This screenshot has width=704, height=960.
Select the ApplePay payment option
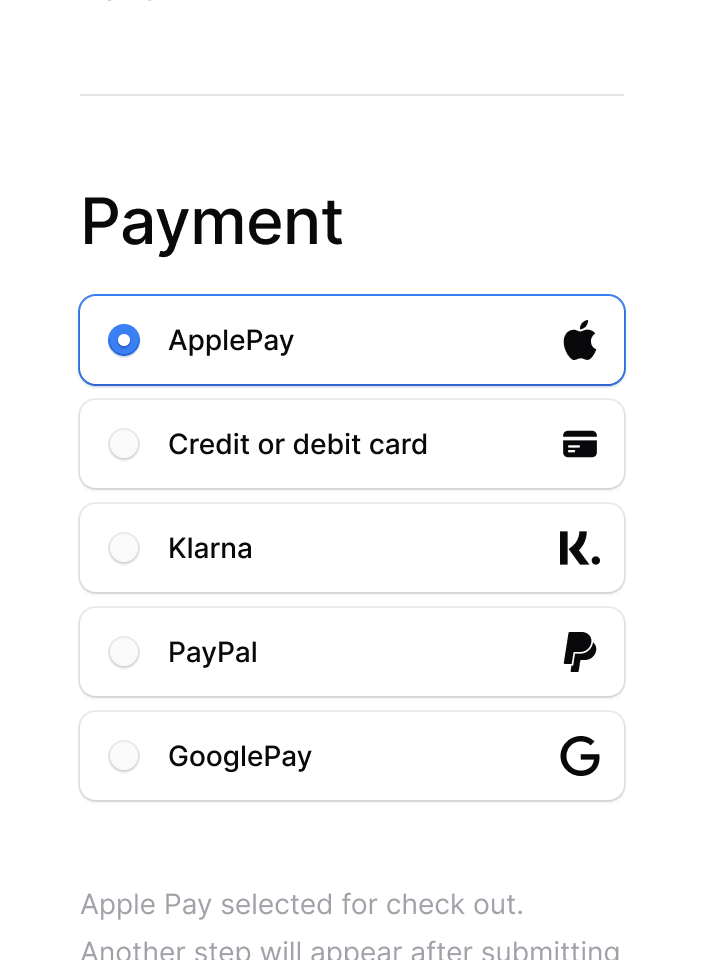pyautogui.click(x=124, y=341)
